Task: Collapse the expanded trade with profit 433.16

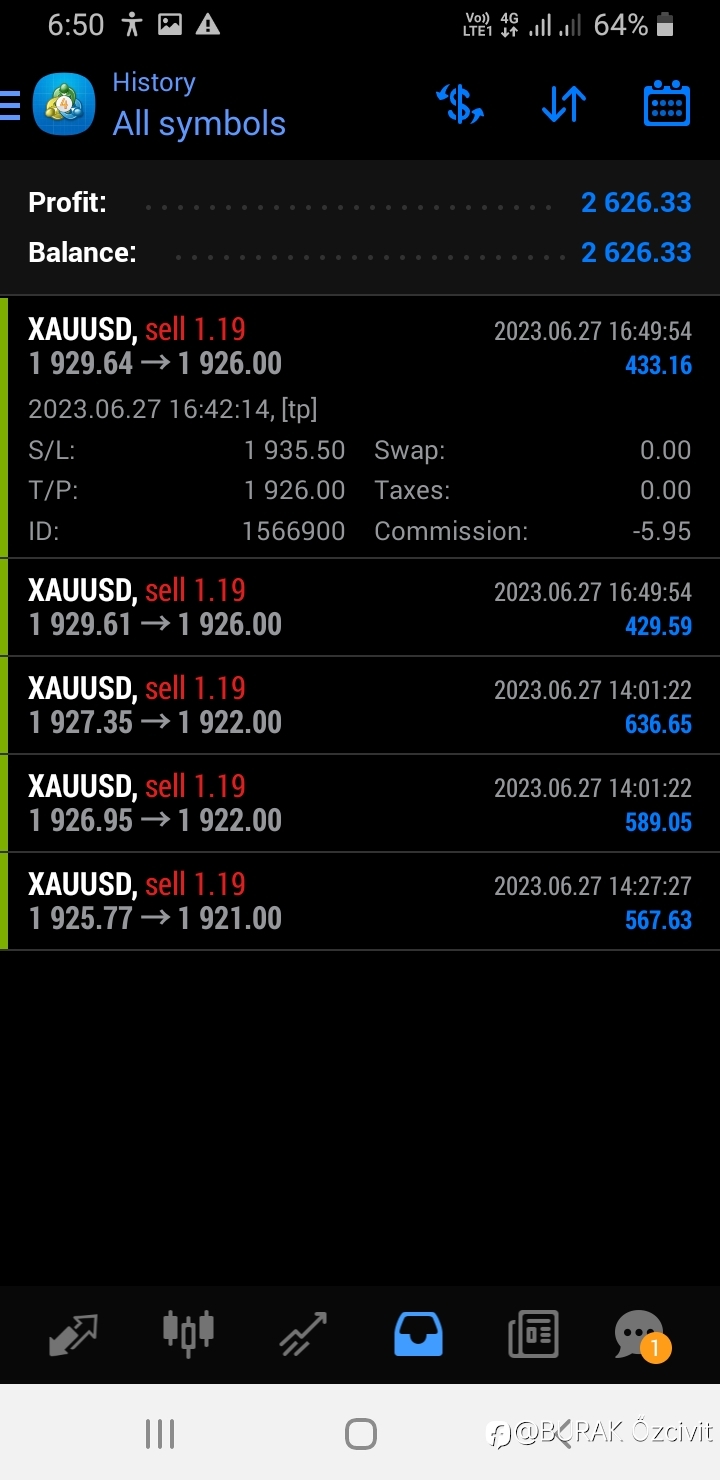Action: click(360, 427)
